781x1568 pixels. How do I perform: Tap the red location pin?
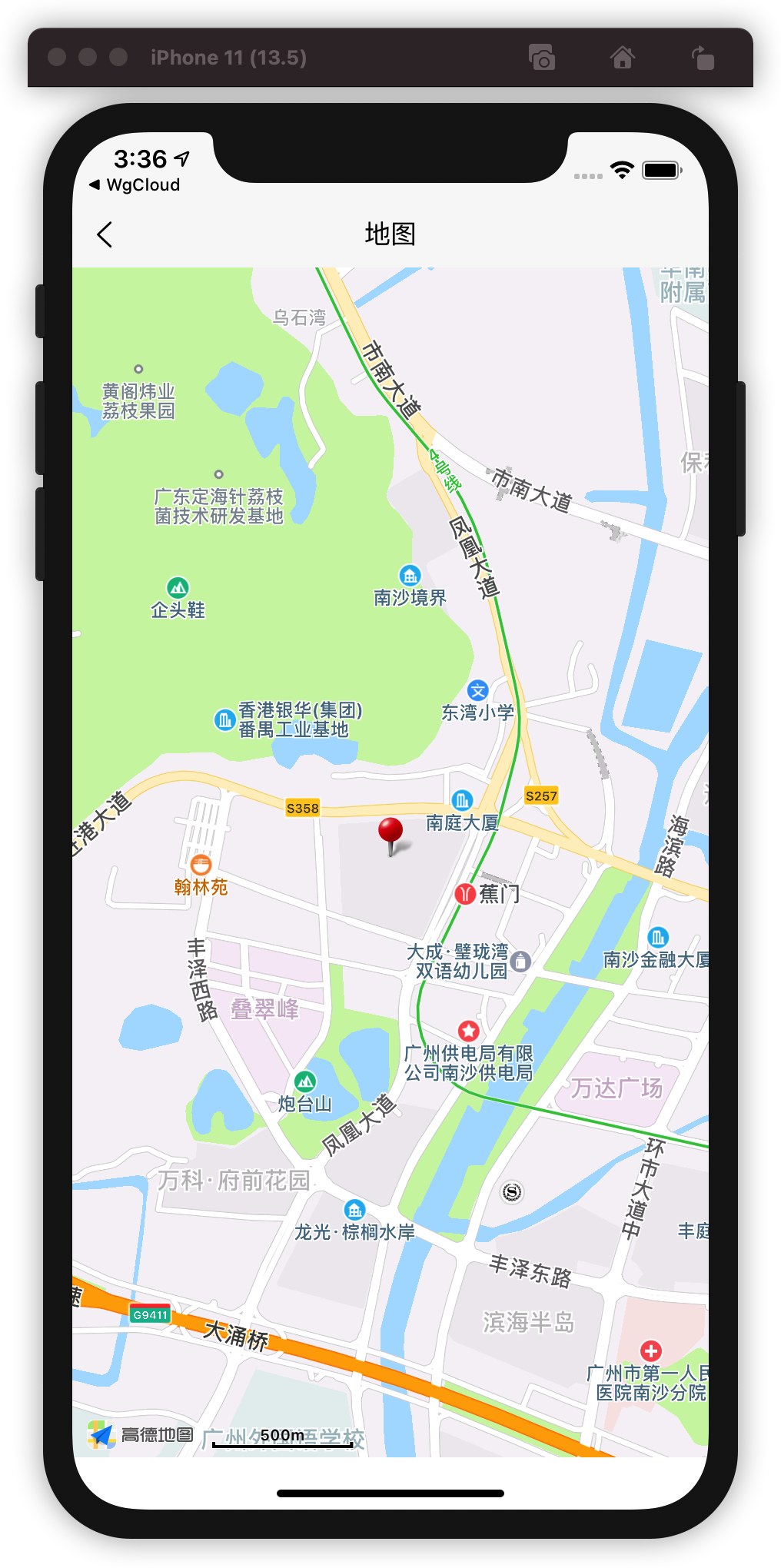tap(390, 833)
